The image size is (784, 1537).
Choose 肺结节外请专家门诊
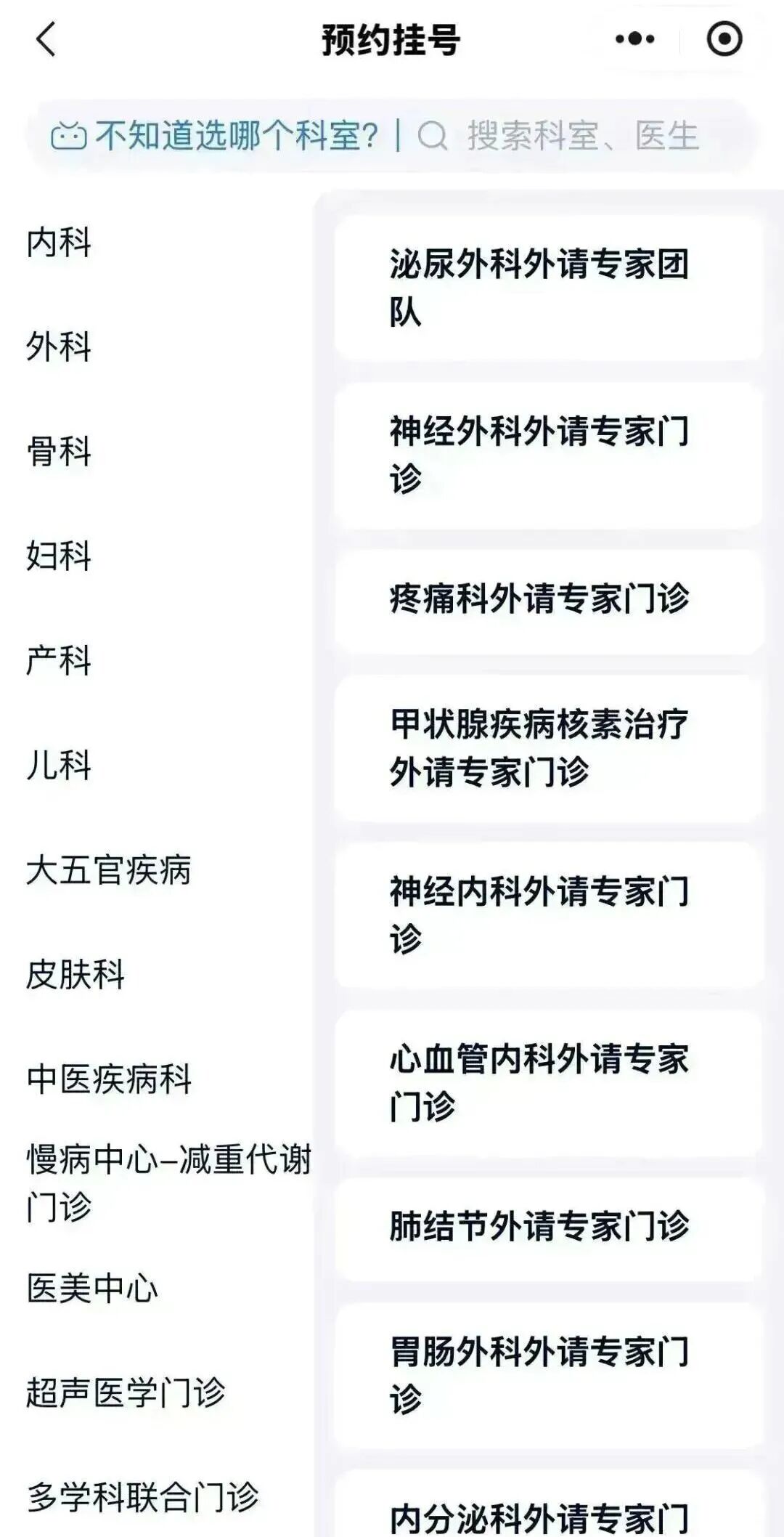click(548, 1227)
